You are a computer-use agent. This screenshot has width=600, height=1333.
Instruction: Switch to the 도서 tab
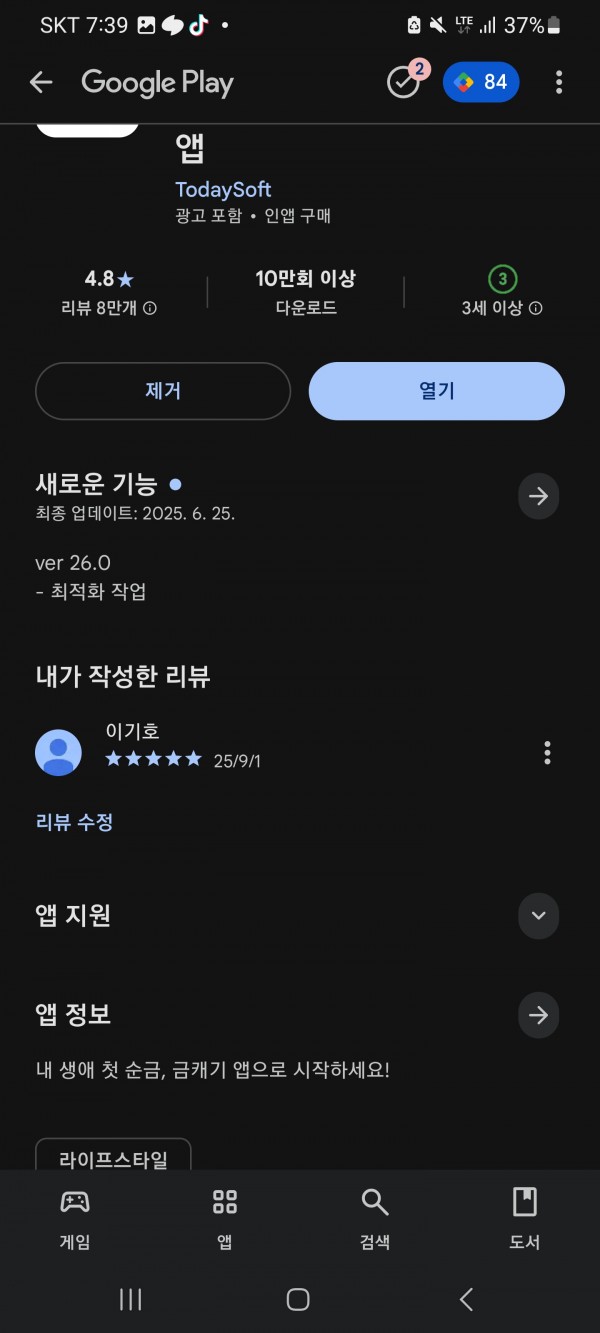pos(525,1219)
